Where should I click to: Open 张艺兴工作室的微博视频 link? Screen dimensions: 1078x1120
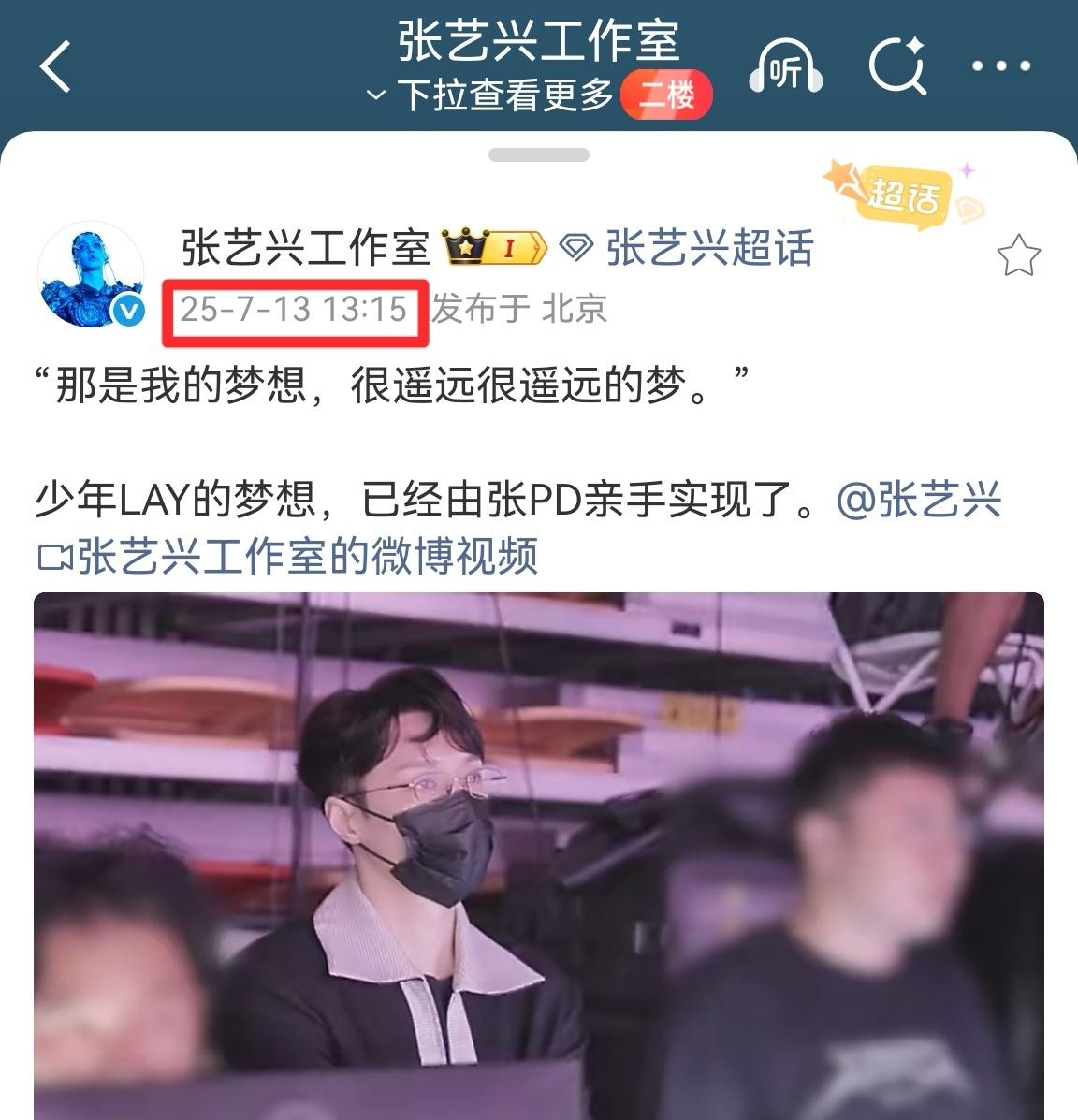(288, 556)
